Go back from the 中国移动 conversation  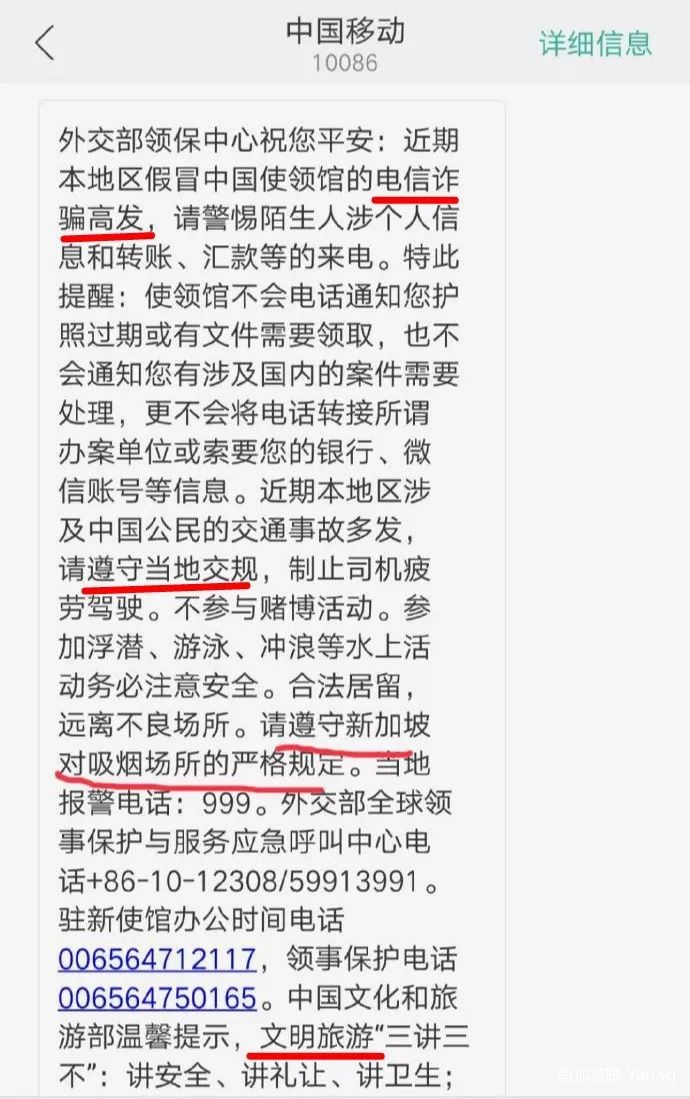(44, 44)
